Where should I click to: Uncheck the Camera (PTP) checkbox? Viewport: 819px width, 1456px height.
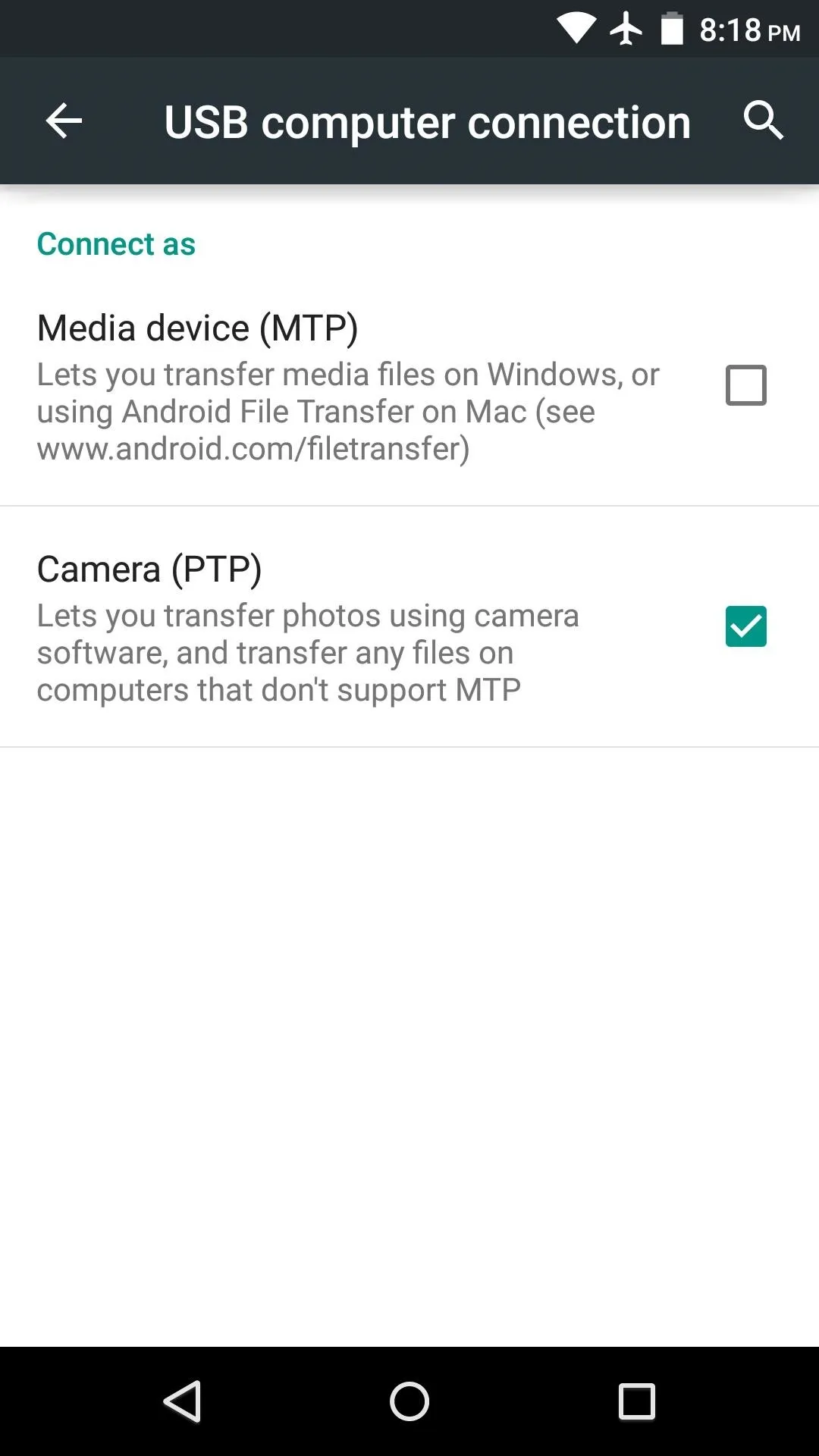(x=746, y=626)
